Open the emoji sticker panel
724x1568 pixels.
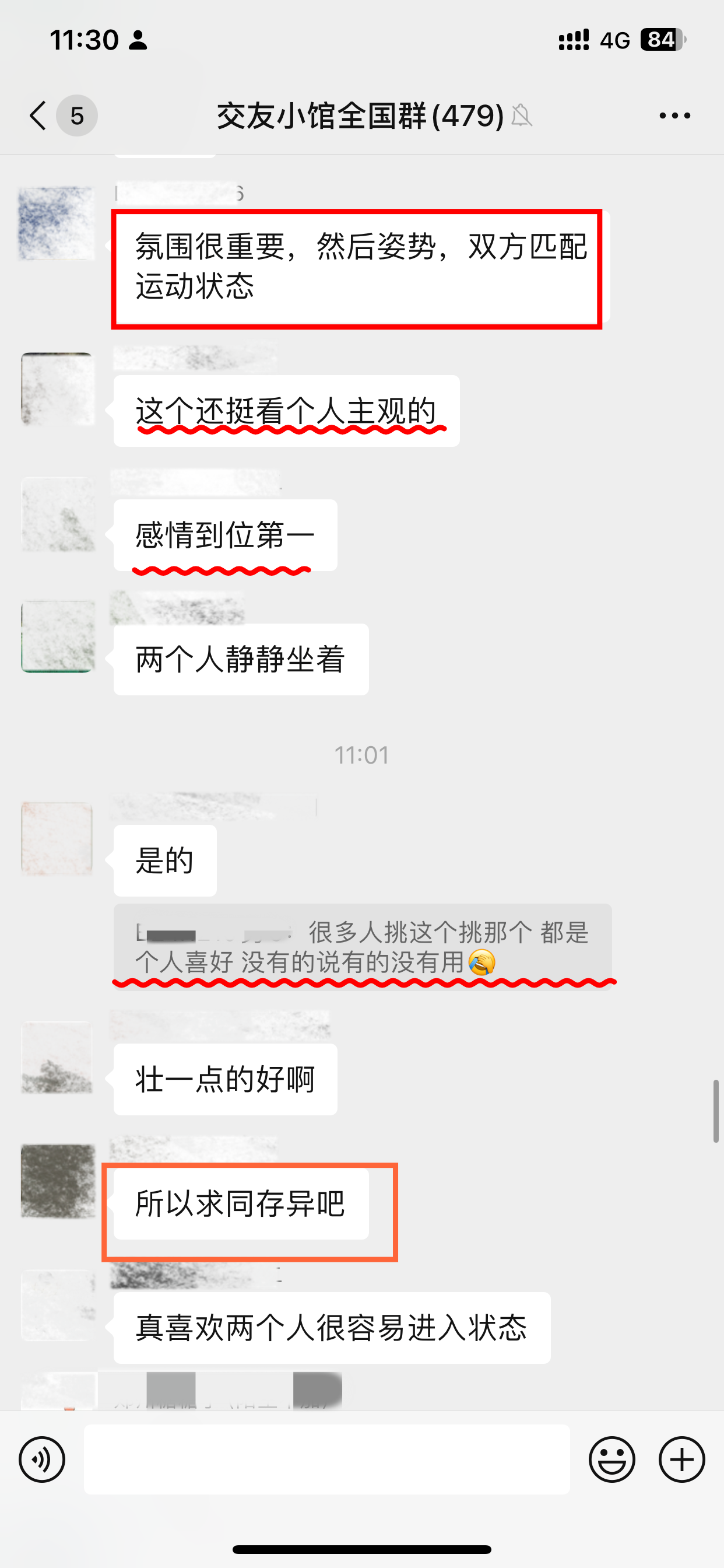611,1459
